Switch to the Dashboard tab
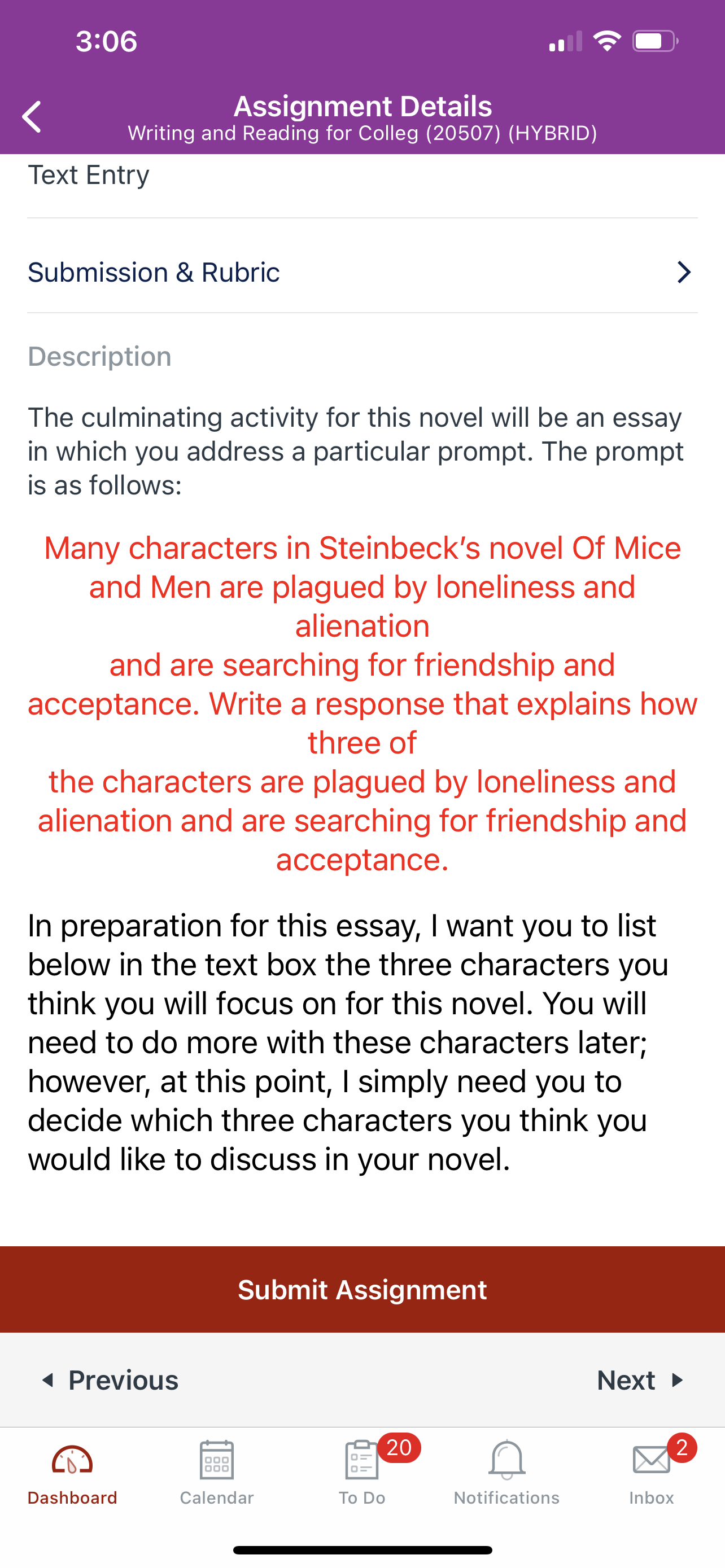The width and height of the screenshot is (725, 1568). tap(72, 1473)
